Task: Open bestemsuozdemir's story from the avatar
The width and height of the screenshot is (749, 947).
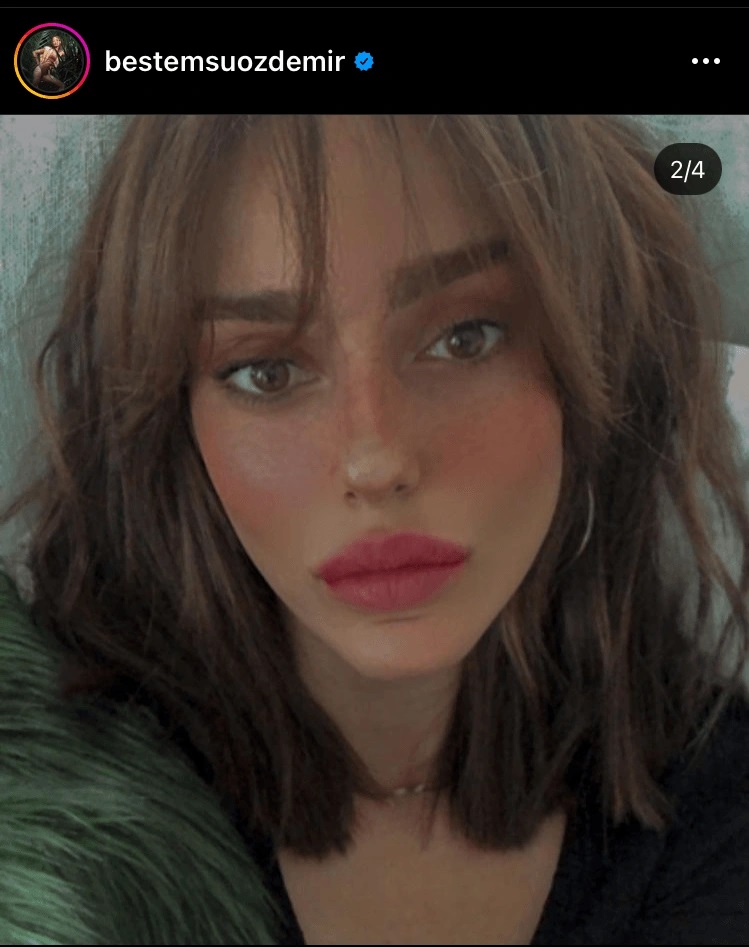Action: click(52, 61)
